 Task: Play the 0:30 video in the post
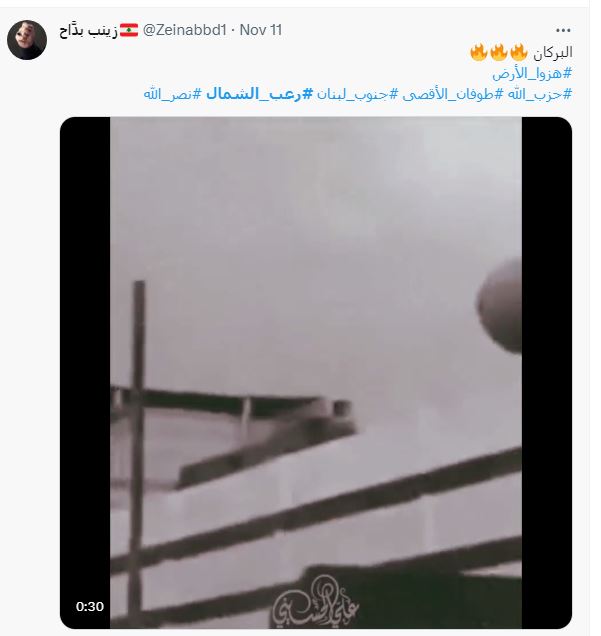[315, 372]
